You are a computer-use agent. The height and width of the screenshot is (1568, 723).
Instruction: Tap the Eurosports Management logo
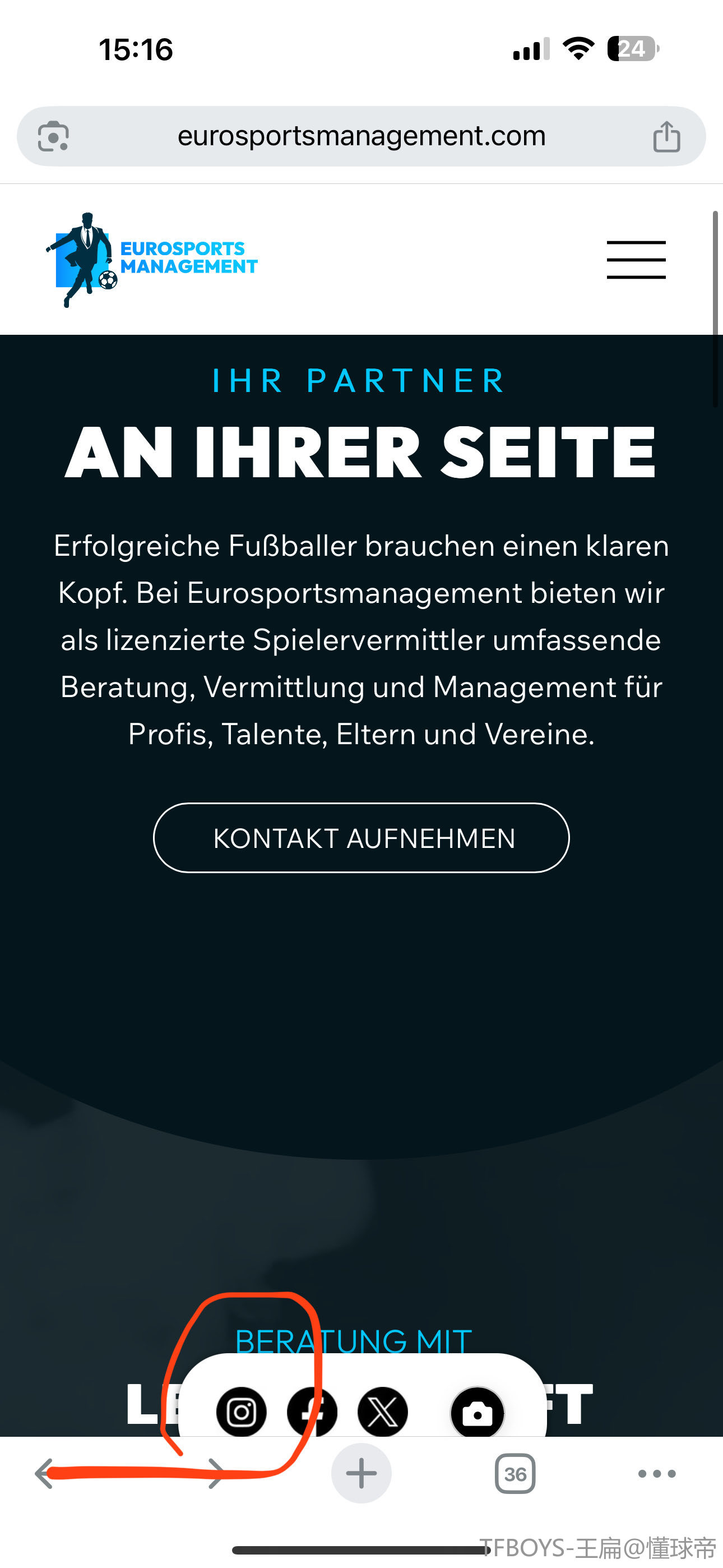(152, 260)
